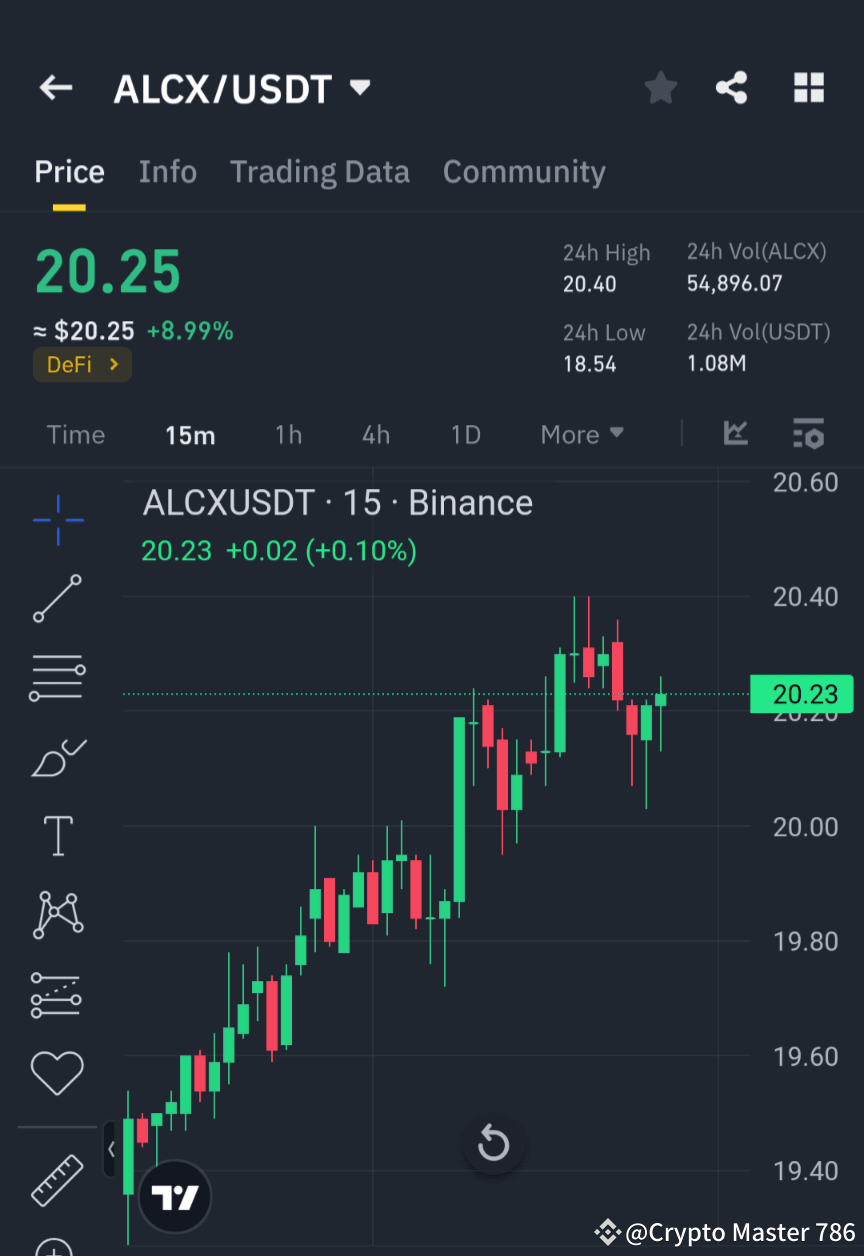Open the Community tab
Screen dimensions: 864x1256
click(x=524, y=171)
